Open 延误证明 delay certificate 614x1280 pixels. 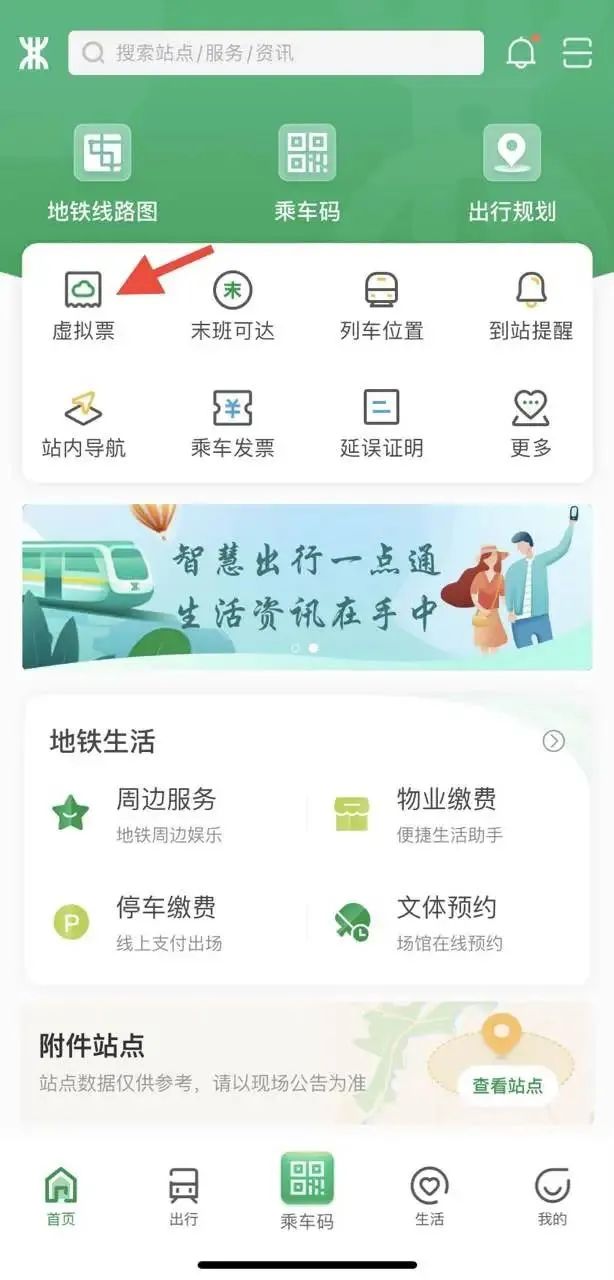[x=381, y=423]
